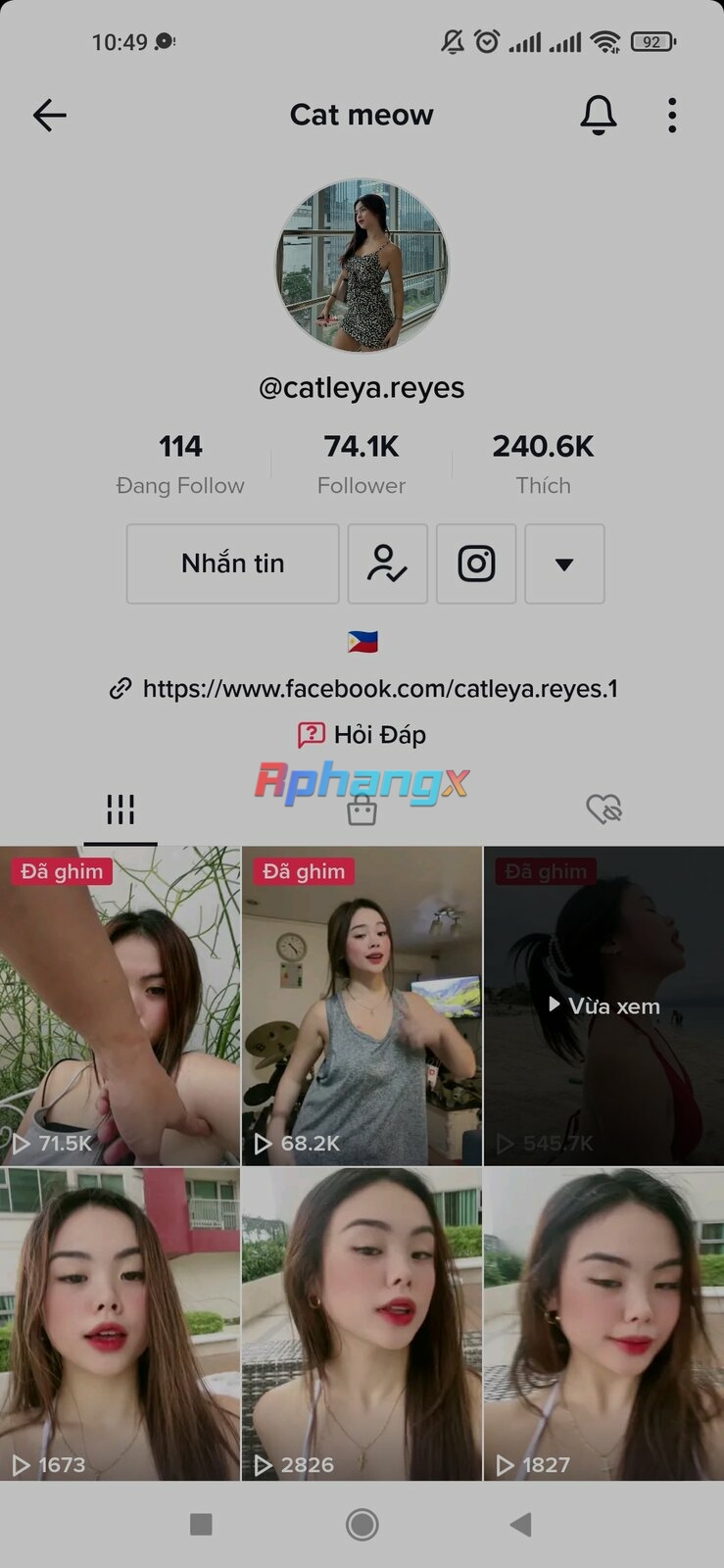This screenshot has width=724, height=1568.
Task: Tap the system home button
Action: (362, 1524)
